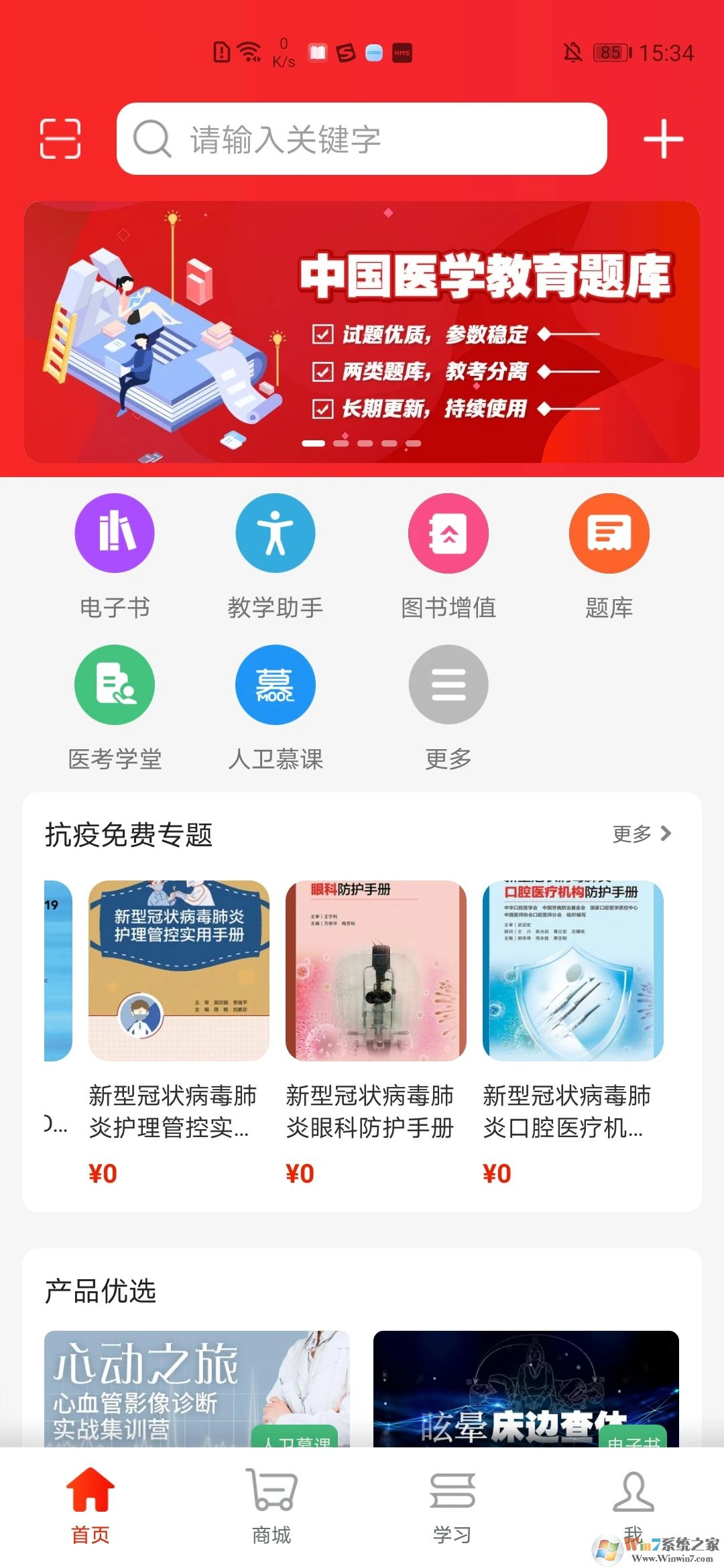
Task: Open the 人卫慕课 MOOC section
Action: pos(275,685)
